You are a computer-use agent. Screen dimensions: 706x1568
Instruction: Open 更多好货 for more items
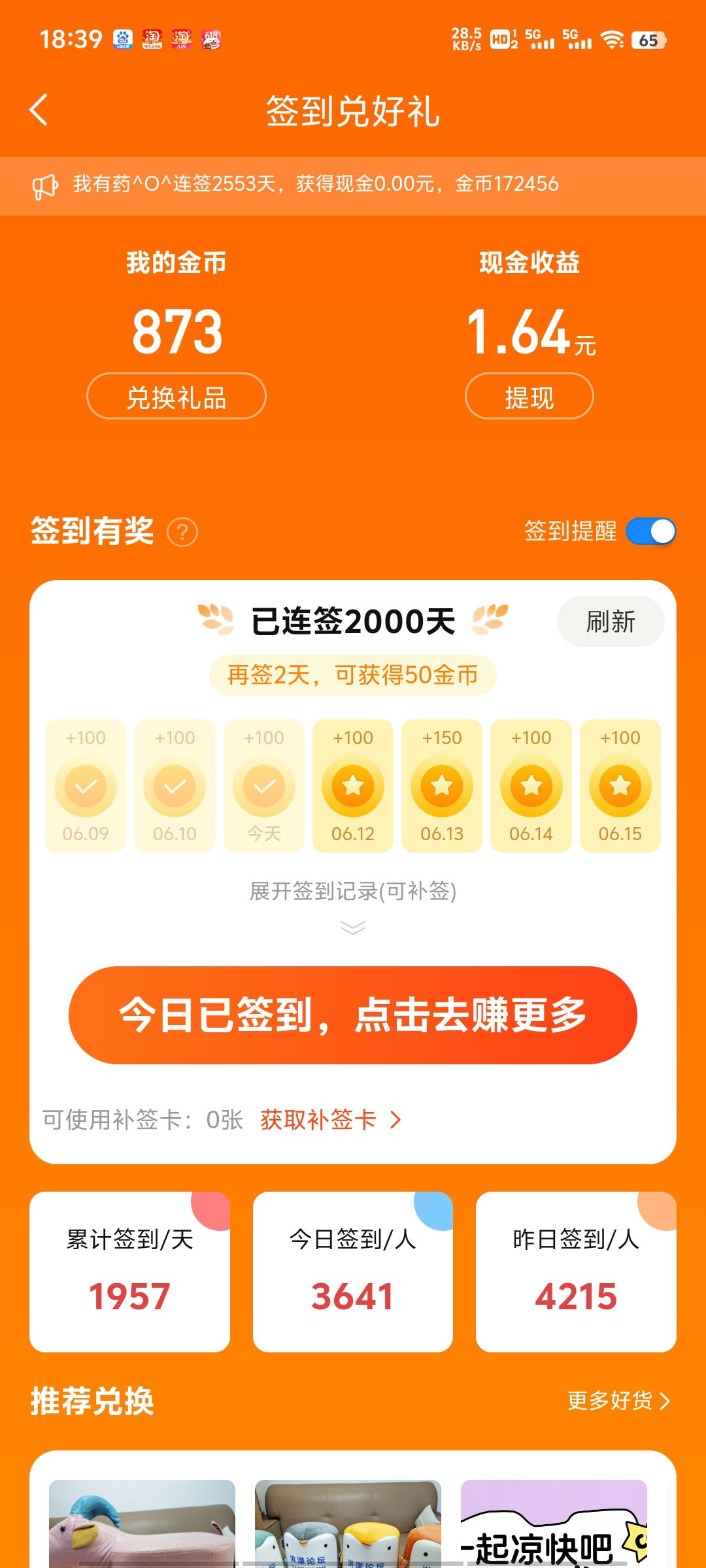618,1401
